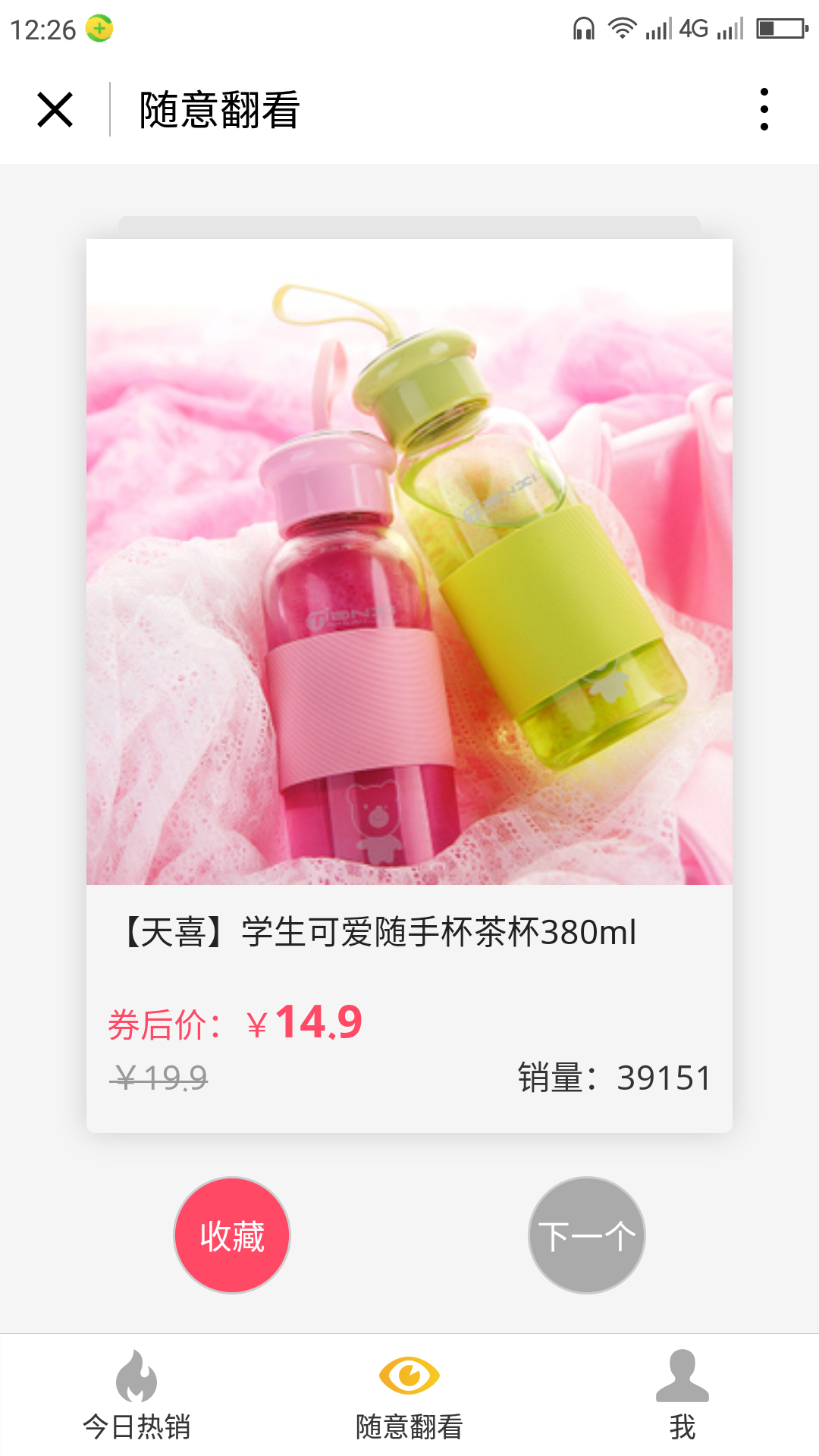Switch to the 今日热销 tab
819x1456 pixels.
pos(136,1395)
